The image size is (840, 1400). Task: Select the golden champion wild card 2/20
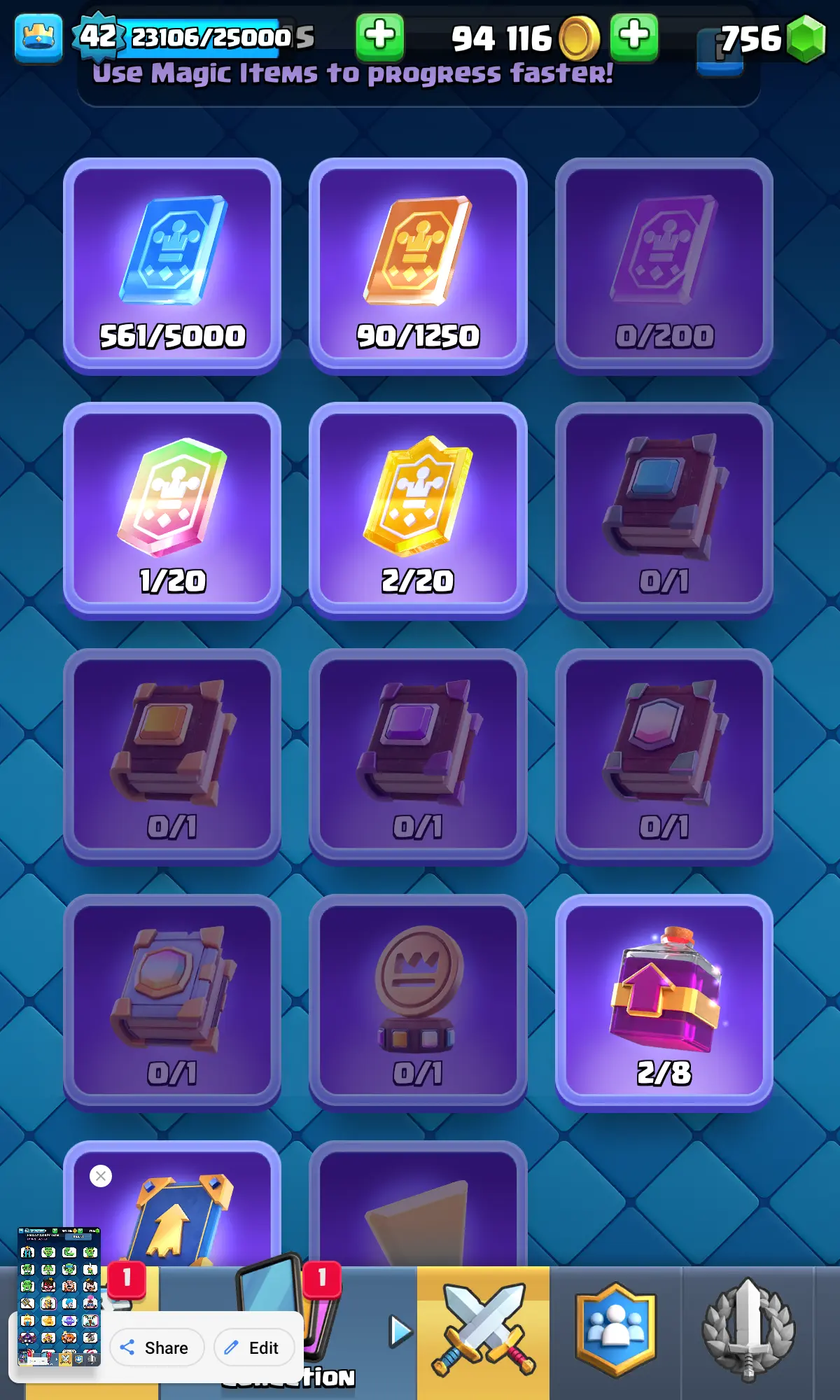point(418,511)
